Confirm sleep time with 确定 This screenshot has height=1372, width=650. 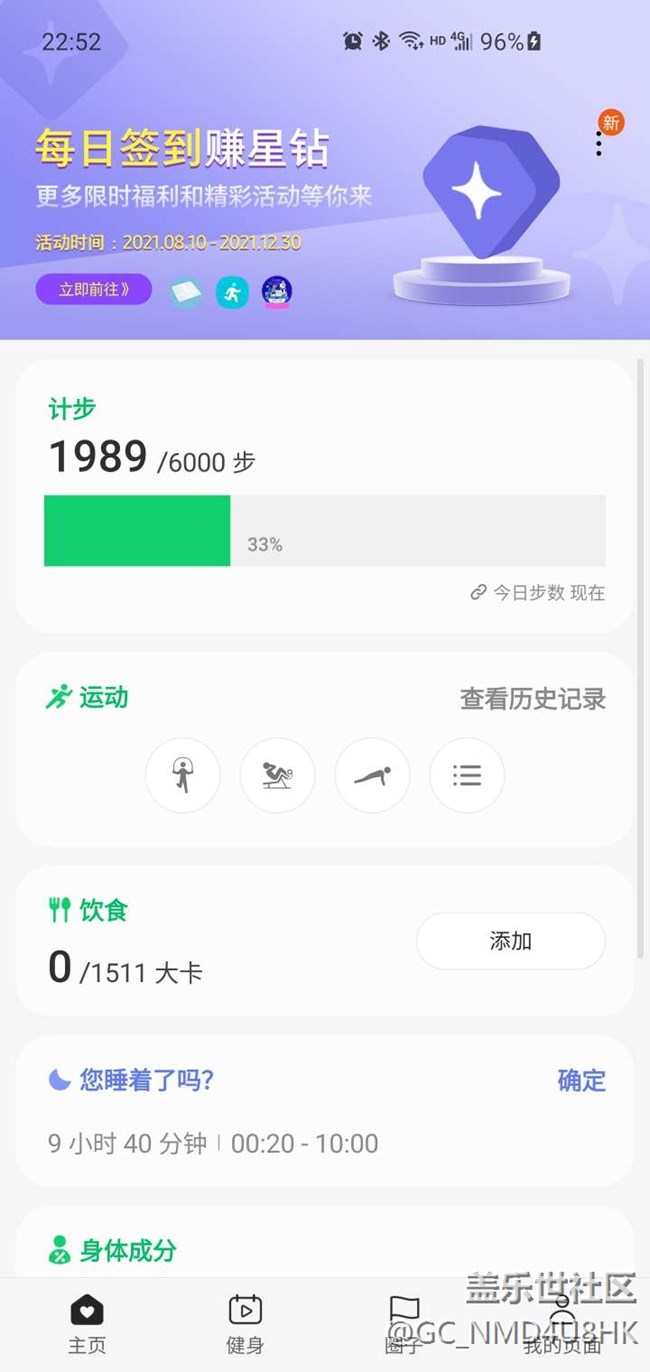[581, 1080]
